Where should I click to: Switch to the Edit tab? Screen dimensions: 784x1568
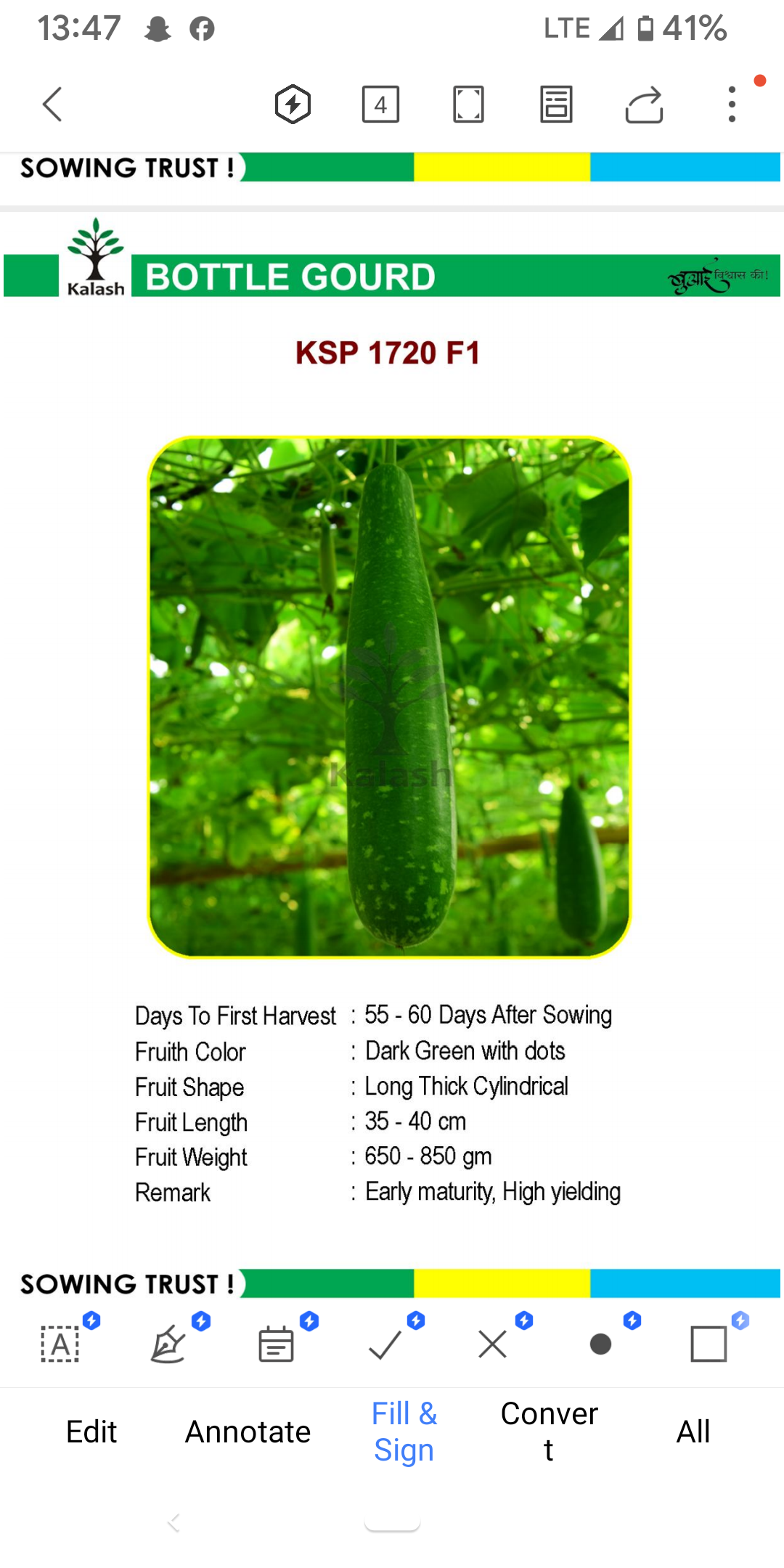(91, 1432)
